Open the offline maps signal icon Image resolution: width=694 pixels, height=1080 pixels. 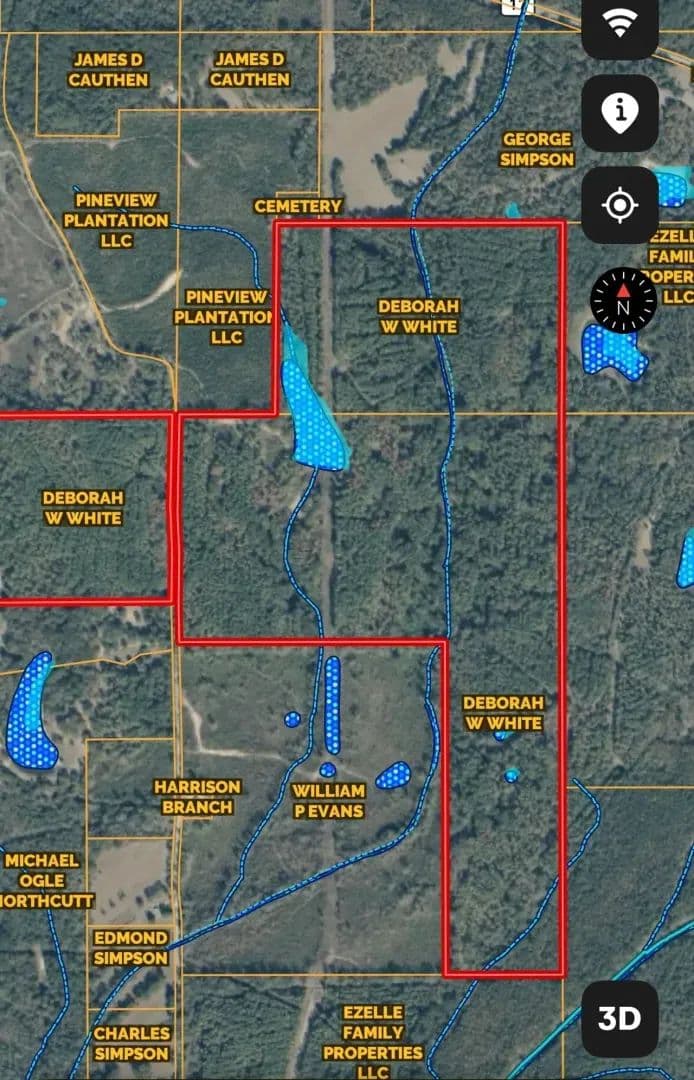pyautogui.click(x=619, y=23)
